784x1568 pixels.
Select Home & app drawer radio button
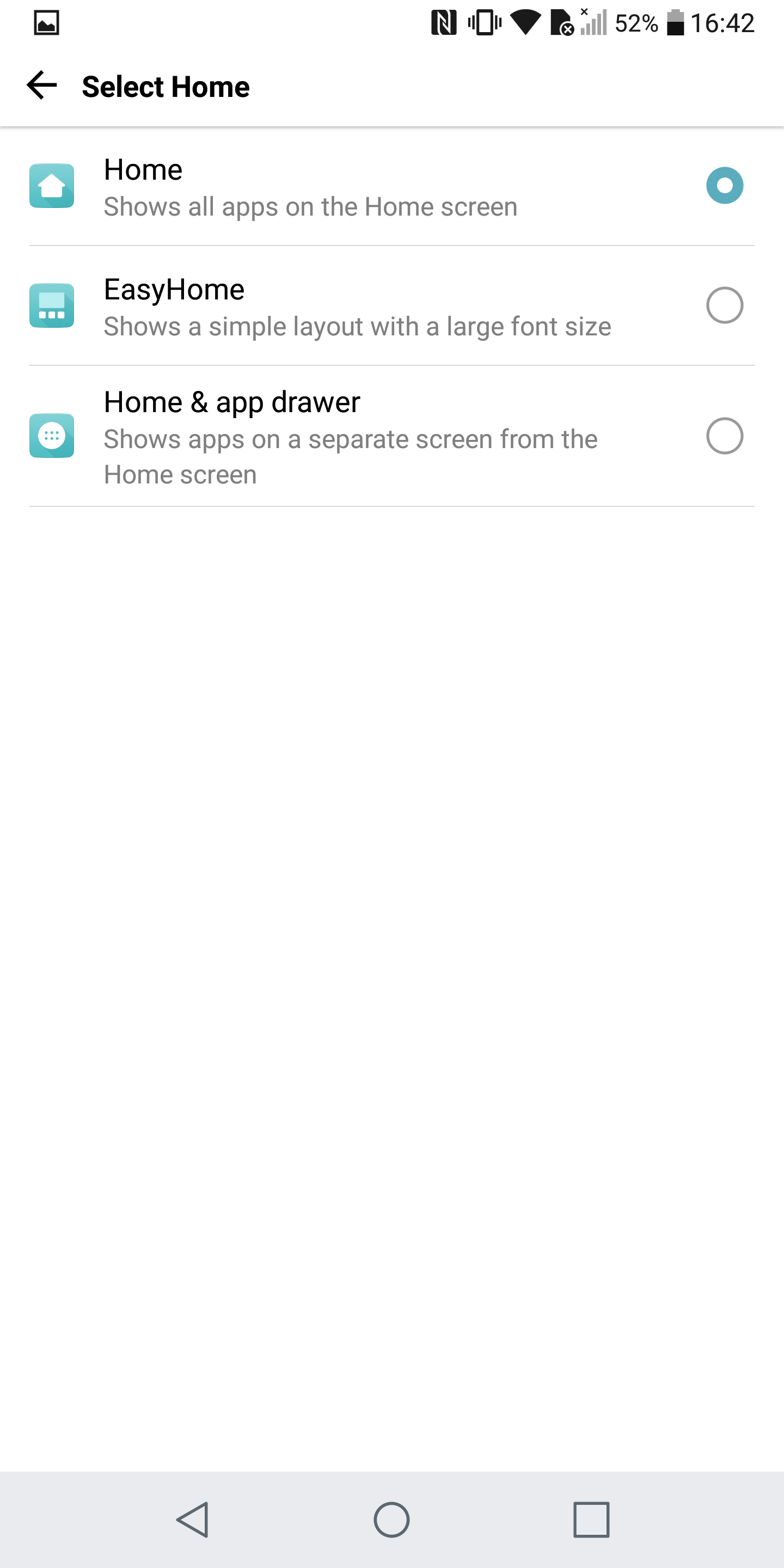[724, 436]
